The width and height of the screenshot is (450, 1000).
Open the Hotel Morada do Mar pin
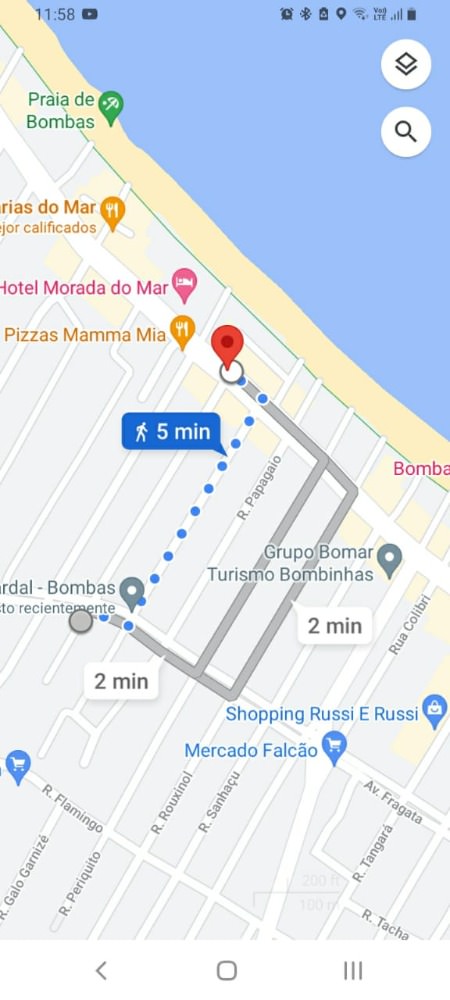point(184,284)
